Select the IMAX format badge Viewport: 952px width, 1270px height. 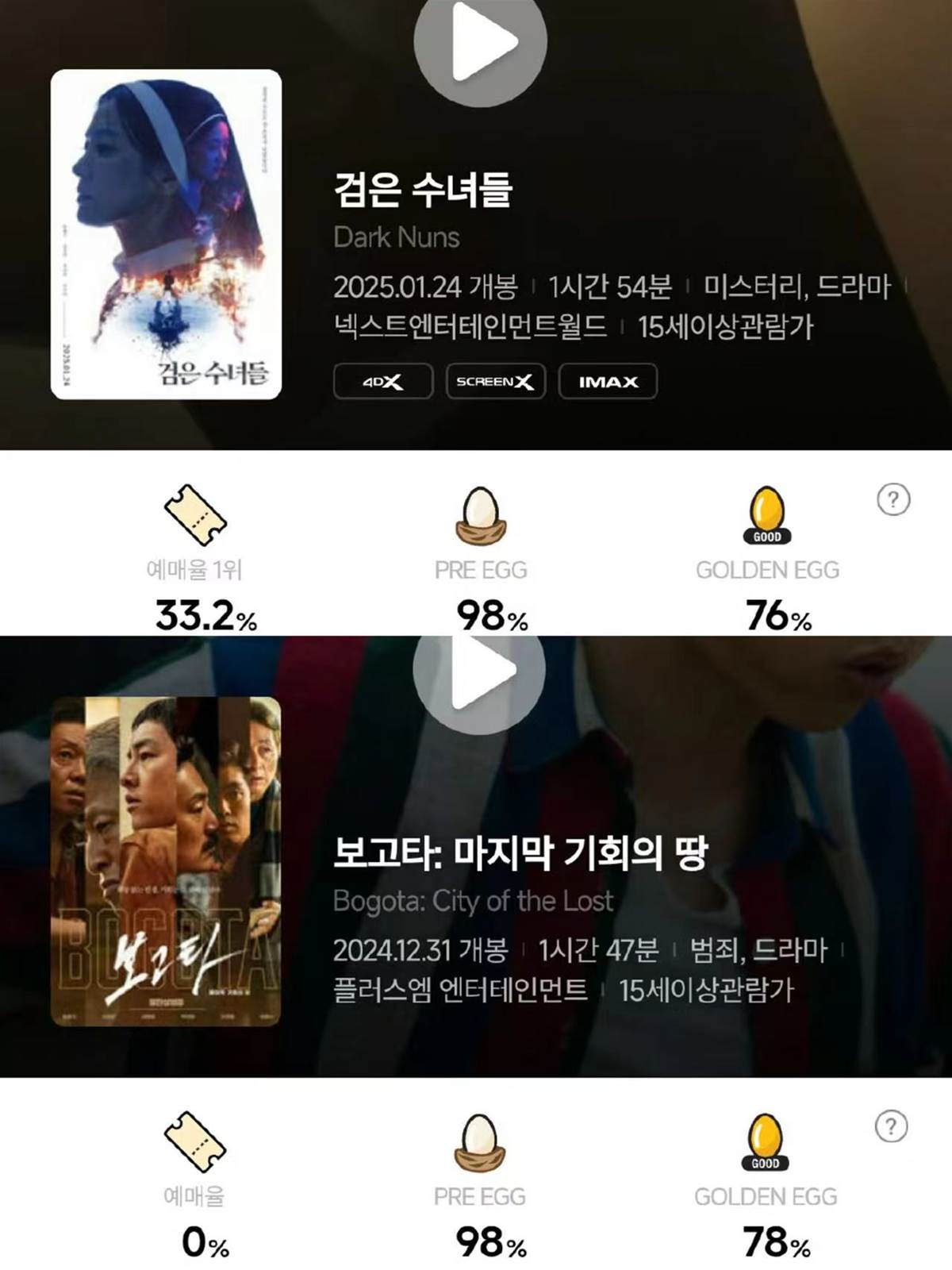608,382
